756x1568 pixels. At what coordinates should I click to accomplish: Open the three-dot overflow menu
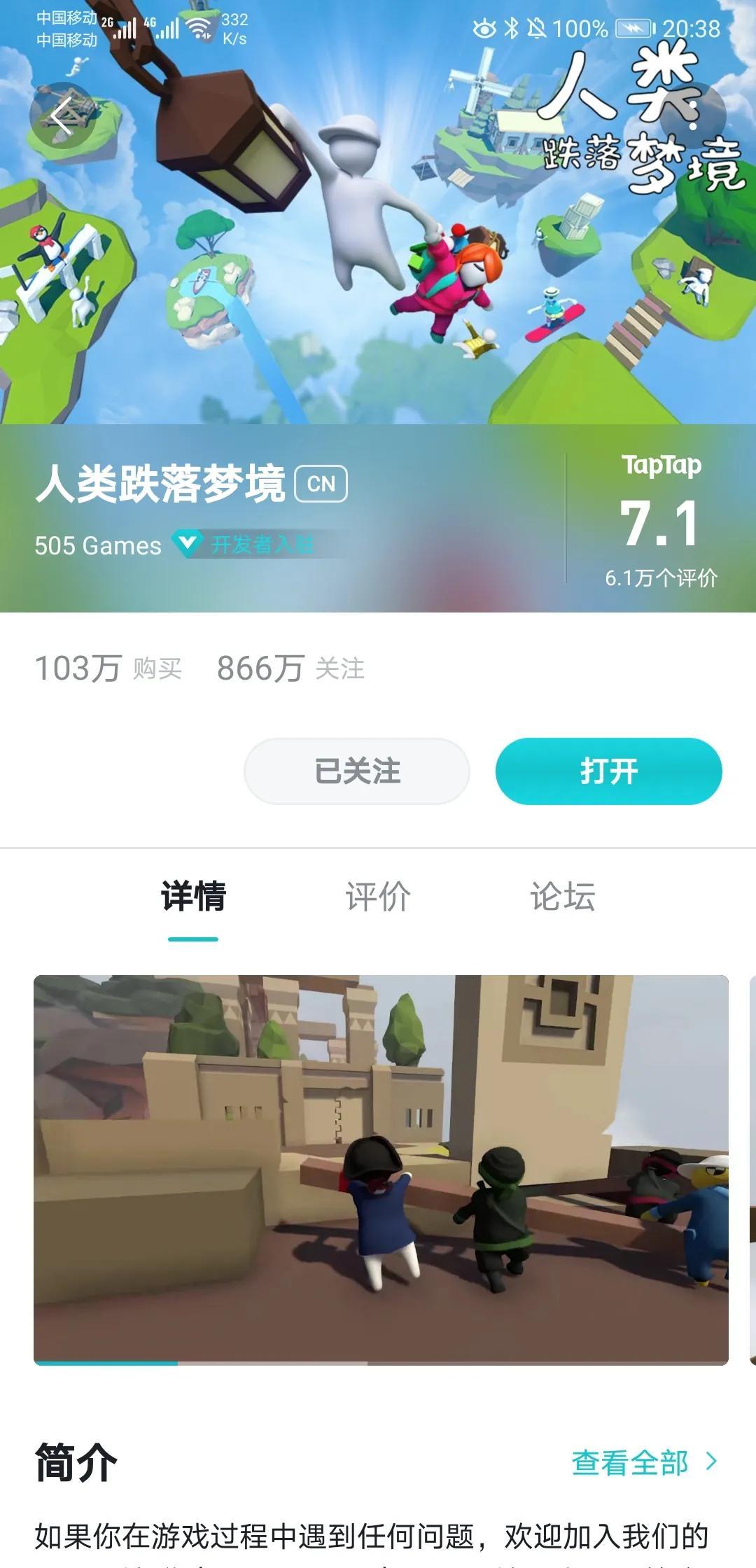tap(692, 116)
